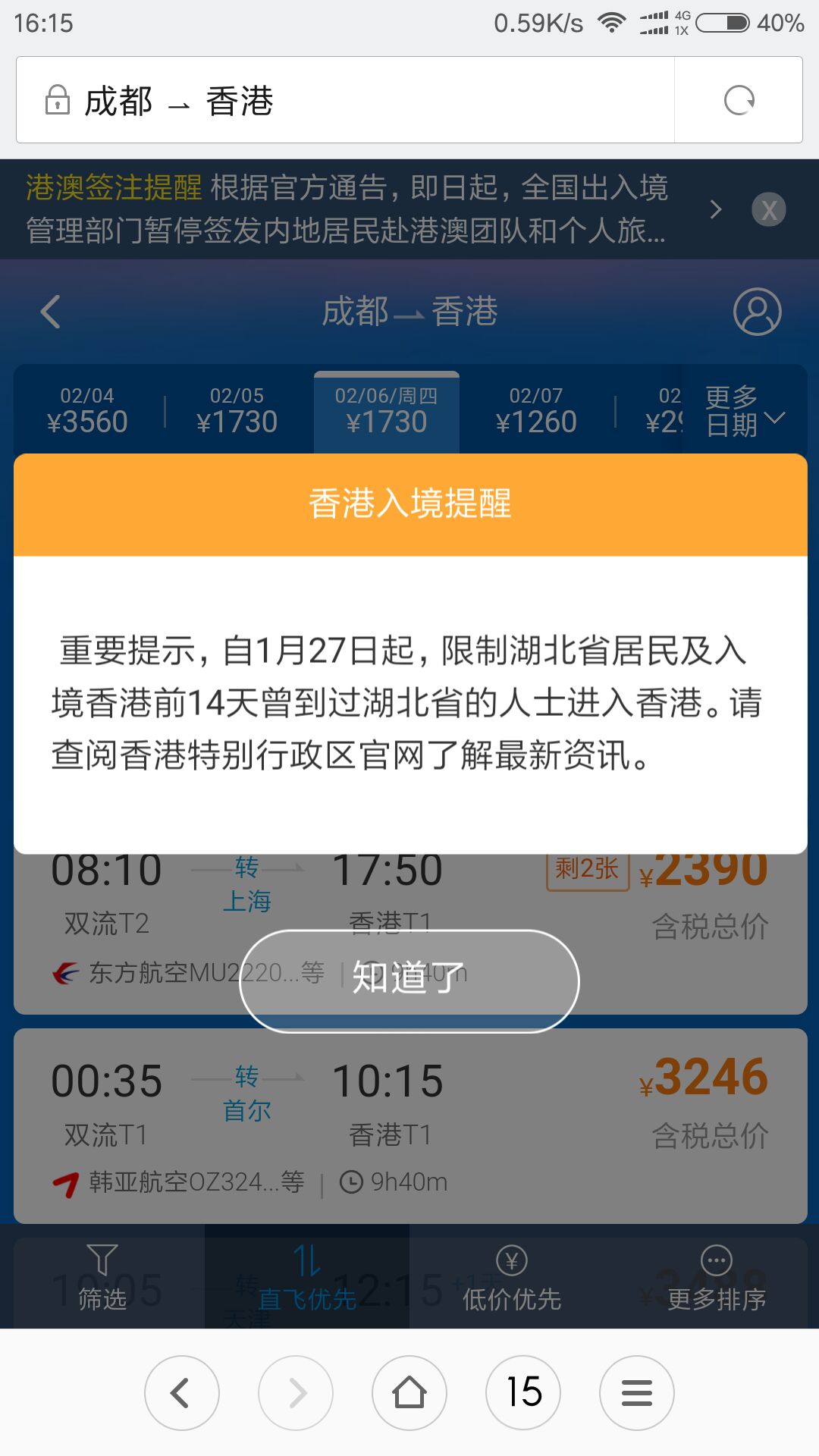Image resolution: width=819 pixels, height=1456 pixels.
Task: Sort flights by 低价优先
Action: coord(512,1279)
